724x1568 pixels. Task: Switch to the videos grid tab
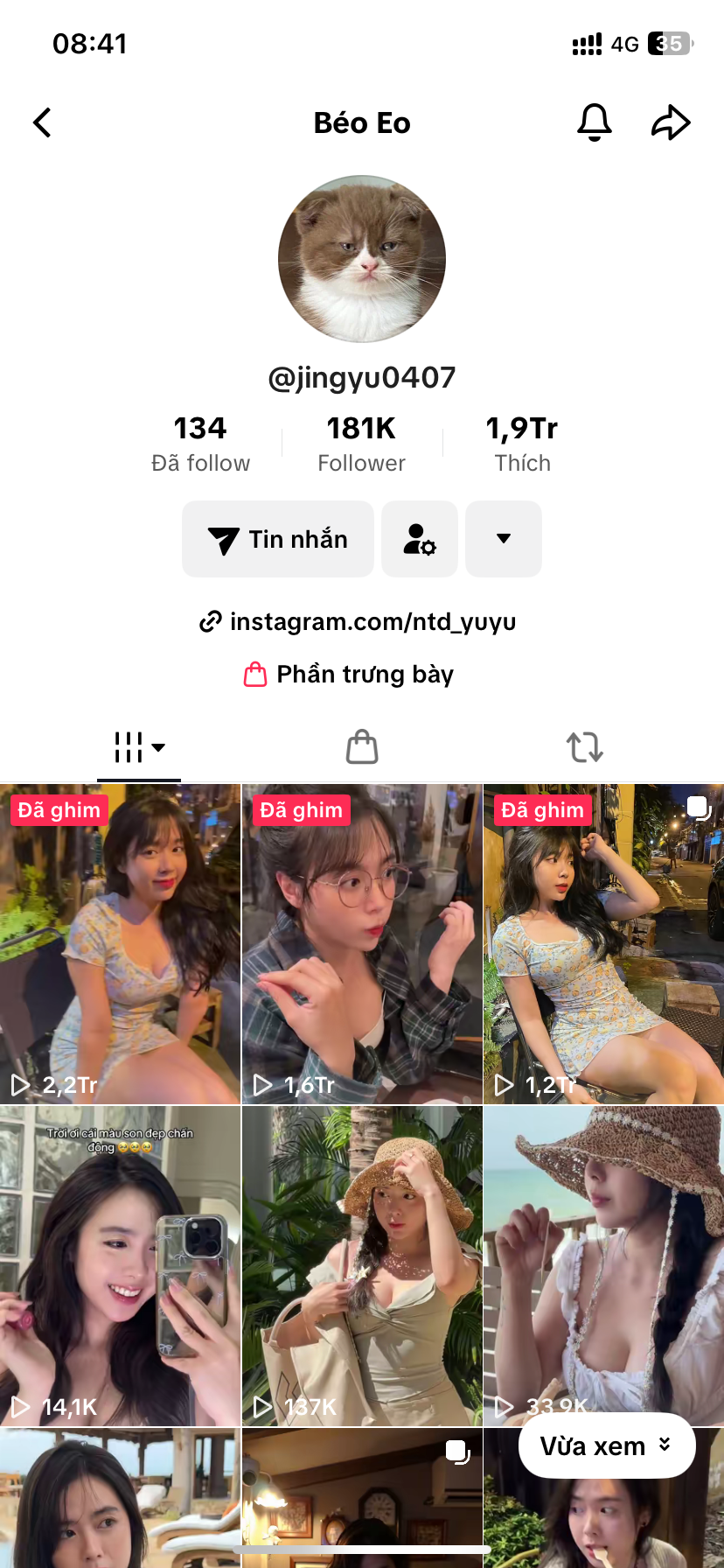click(139, 747)
